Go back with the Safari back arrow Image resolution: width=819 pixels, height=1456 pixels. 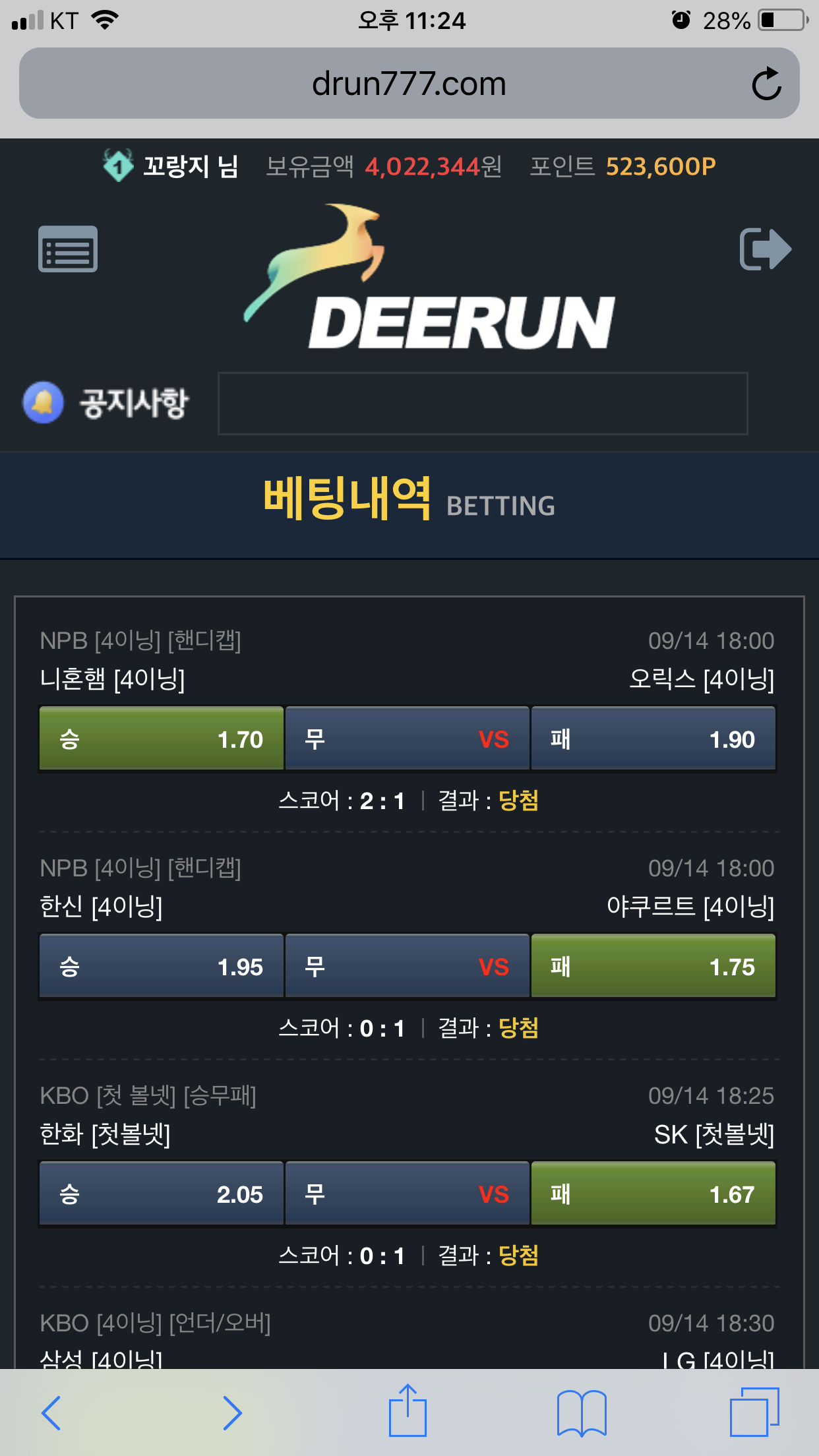(51, 1412)
